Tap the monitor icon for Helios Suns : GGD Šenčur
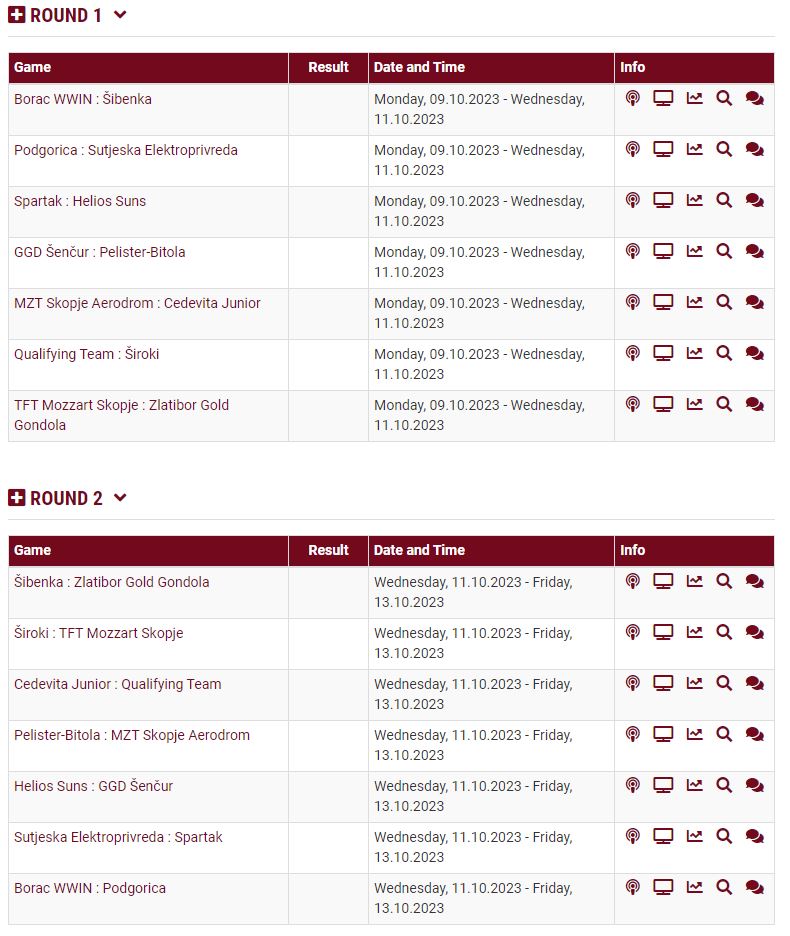The height and width of the screenshot is (936, 790). (663, 786)
